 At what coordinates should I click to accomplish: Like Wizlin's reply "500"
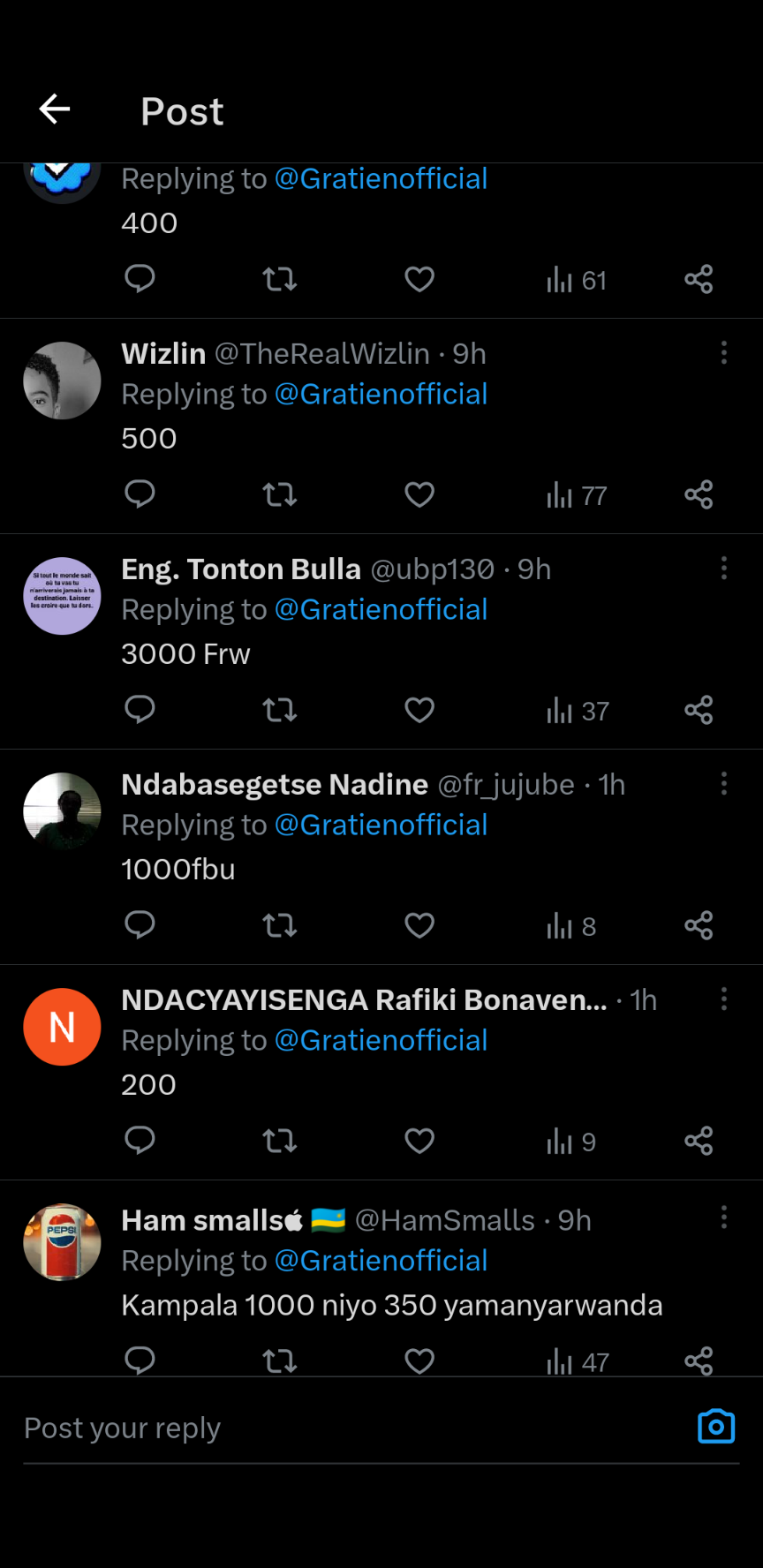[x=419, y=494]
